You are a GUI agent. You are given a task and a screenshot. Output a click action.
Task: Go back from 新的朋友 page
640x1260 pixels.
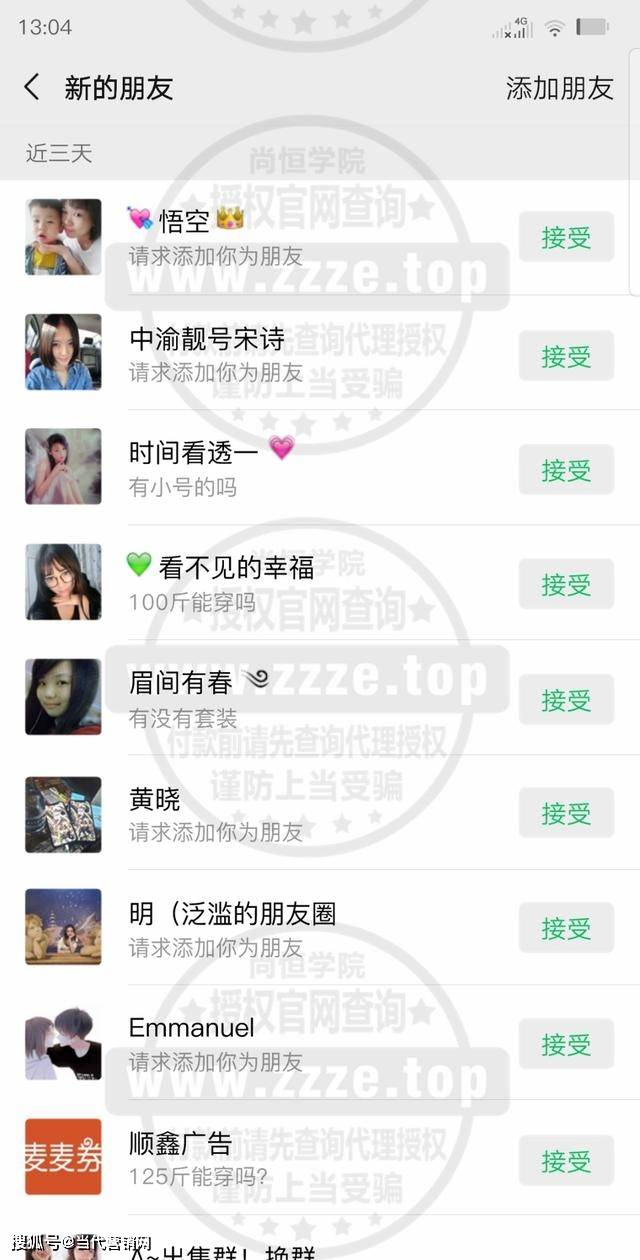coord(32,88)
